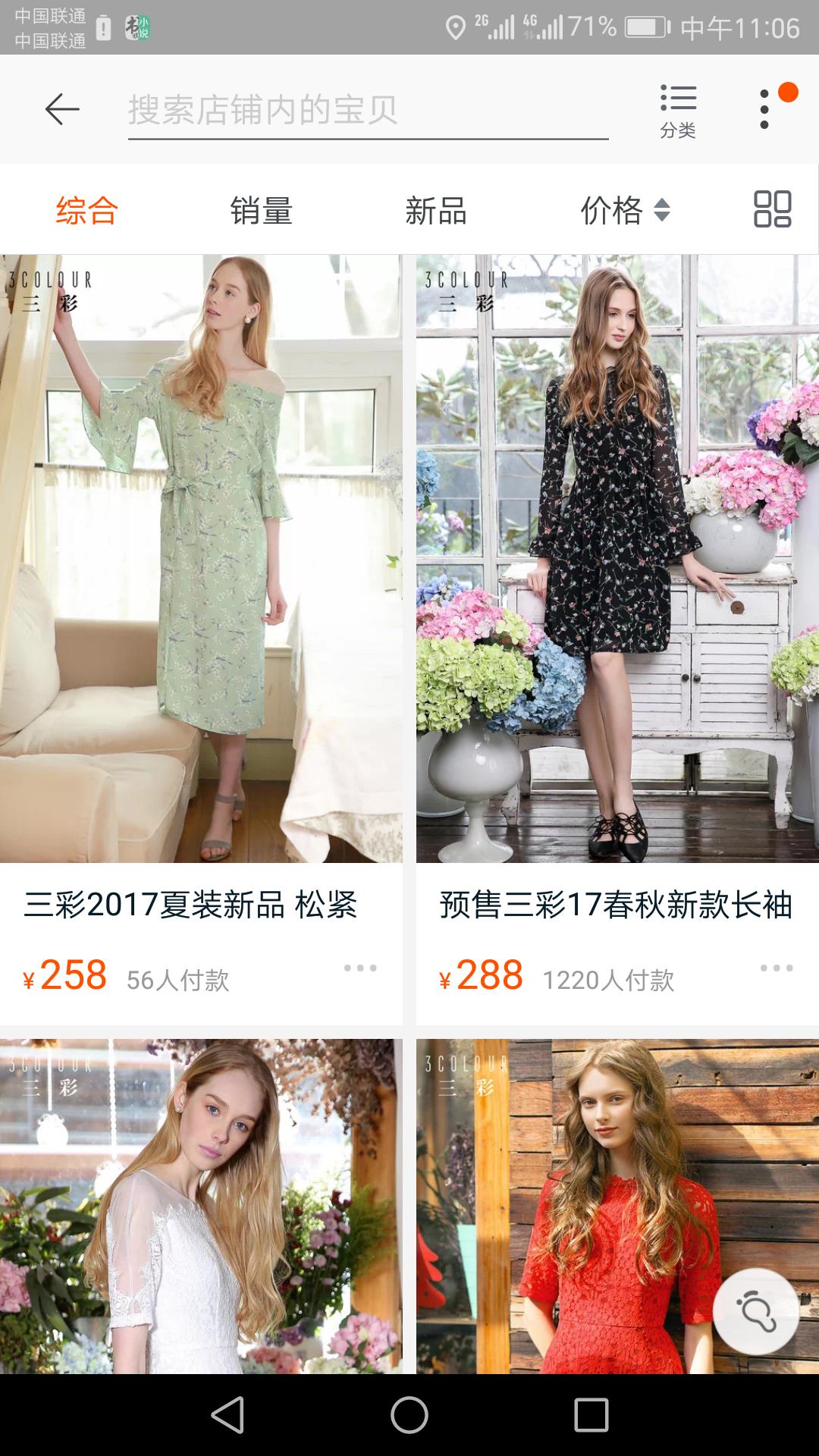Click the back arrow to return
Viewport: 819px width, 1456px height.
pyautogui.click(x=61, y=108)
